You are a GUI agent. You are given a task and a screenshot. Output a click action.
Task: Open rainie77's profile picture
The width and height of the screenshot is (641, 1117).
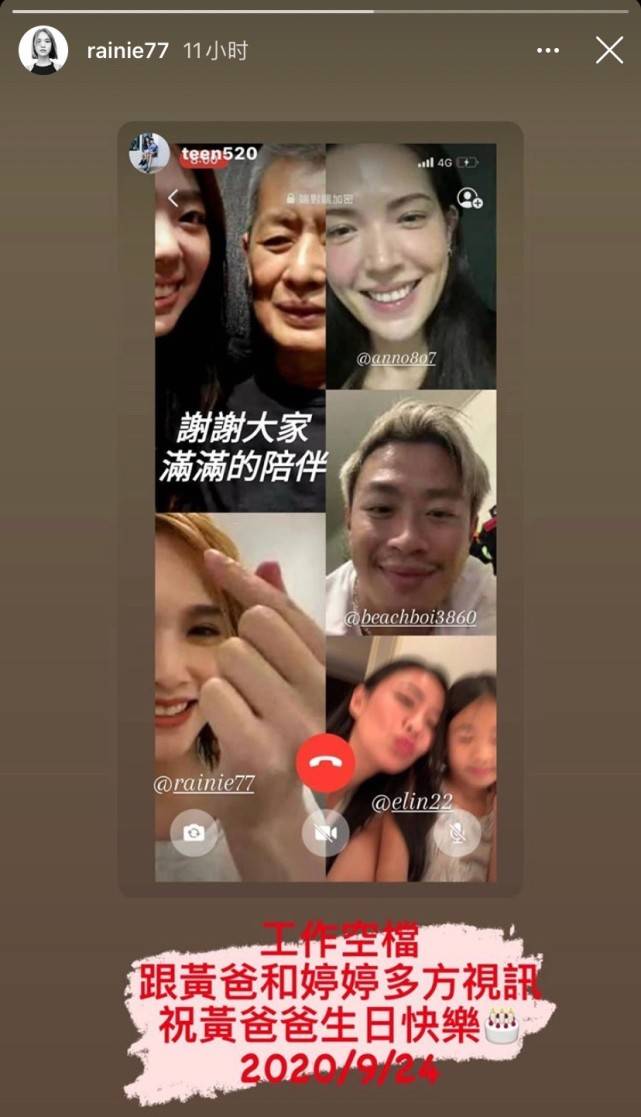coord(43,50)
